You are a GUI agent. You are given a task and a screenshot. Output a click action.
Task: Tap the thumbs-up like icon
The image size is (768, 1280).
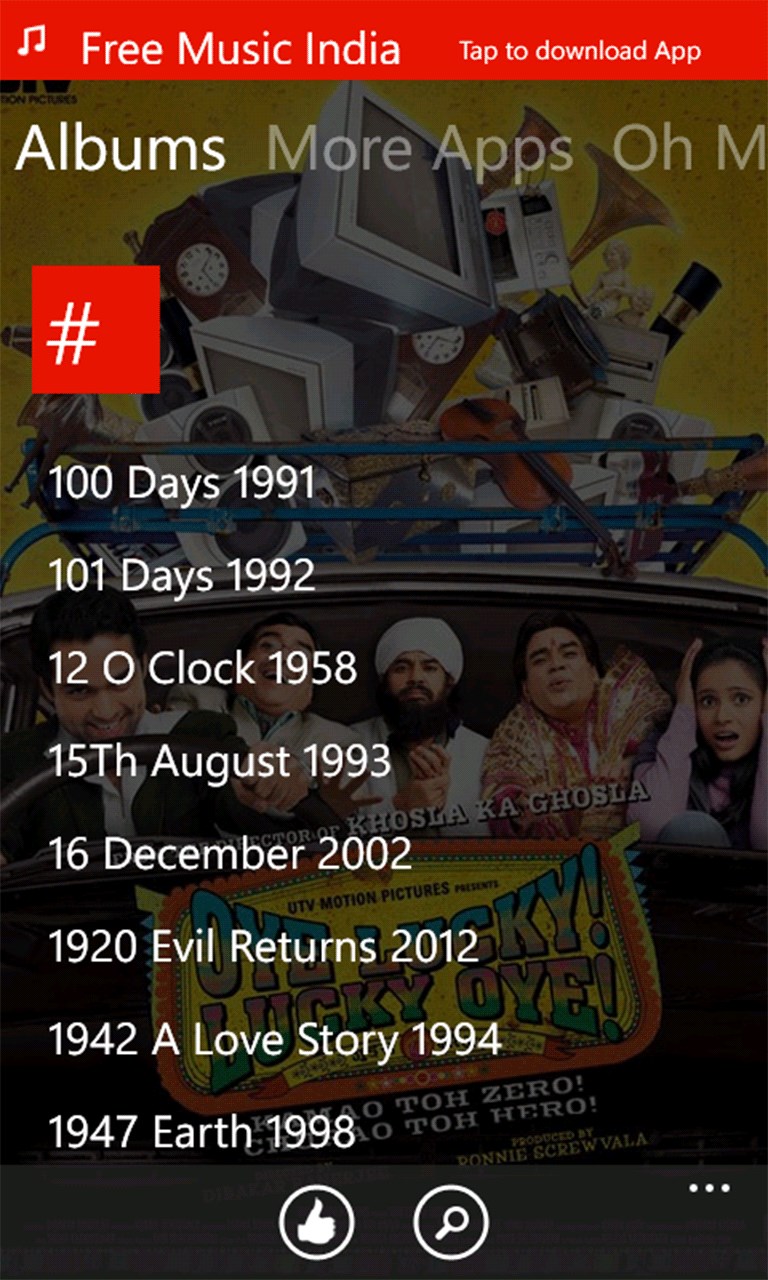click(x=317, y=1221)
